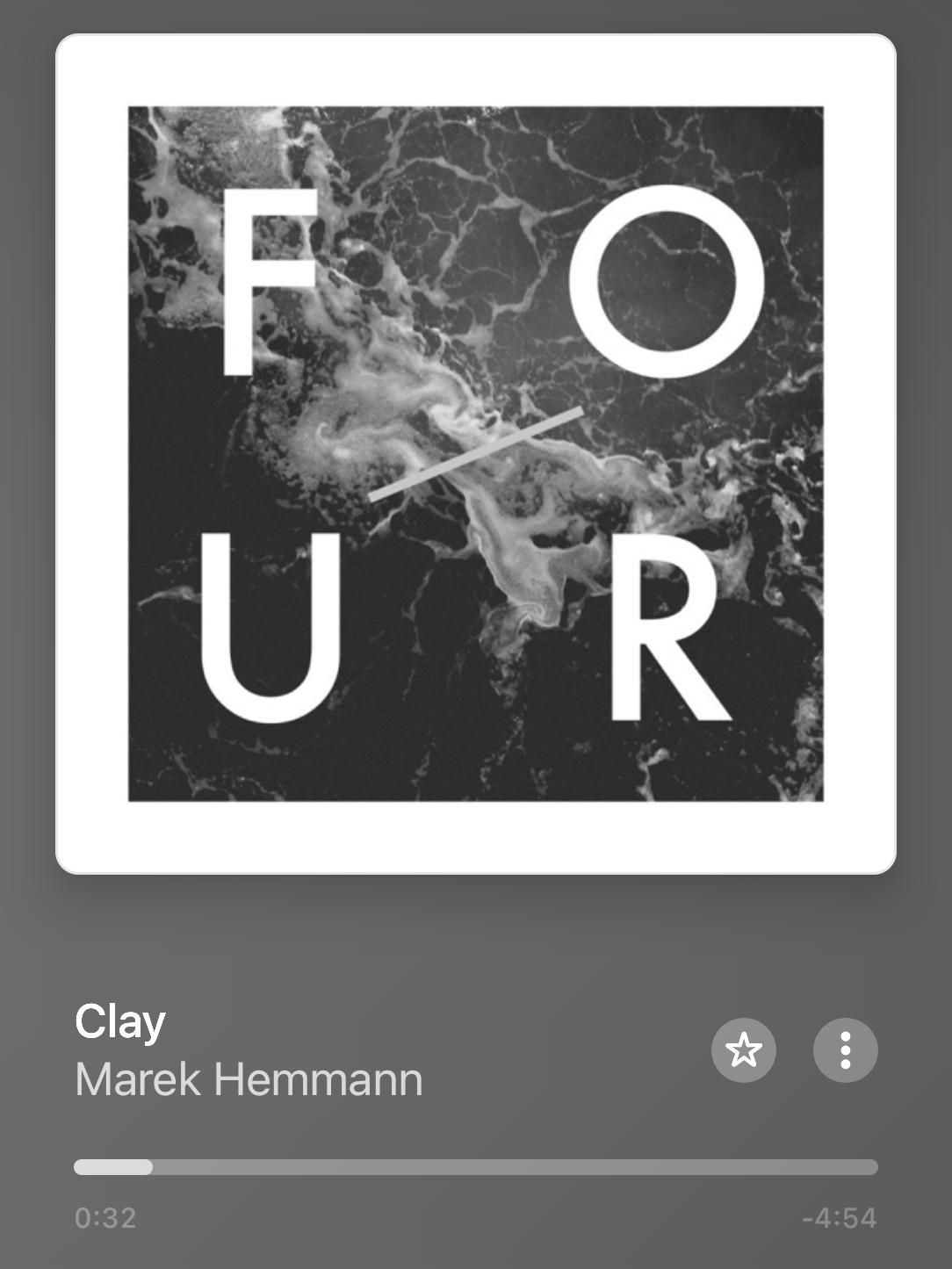Open the three-dot more options menu

pos(845,1050)
